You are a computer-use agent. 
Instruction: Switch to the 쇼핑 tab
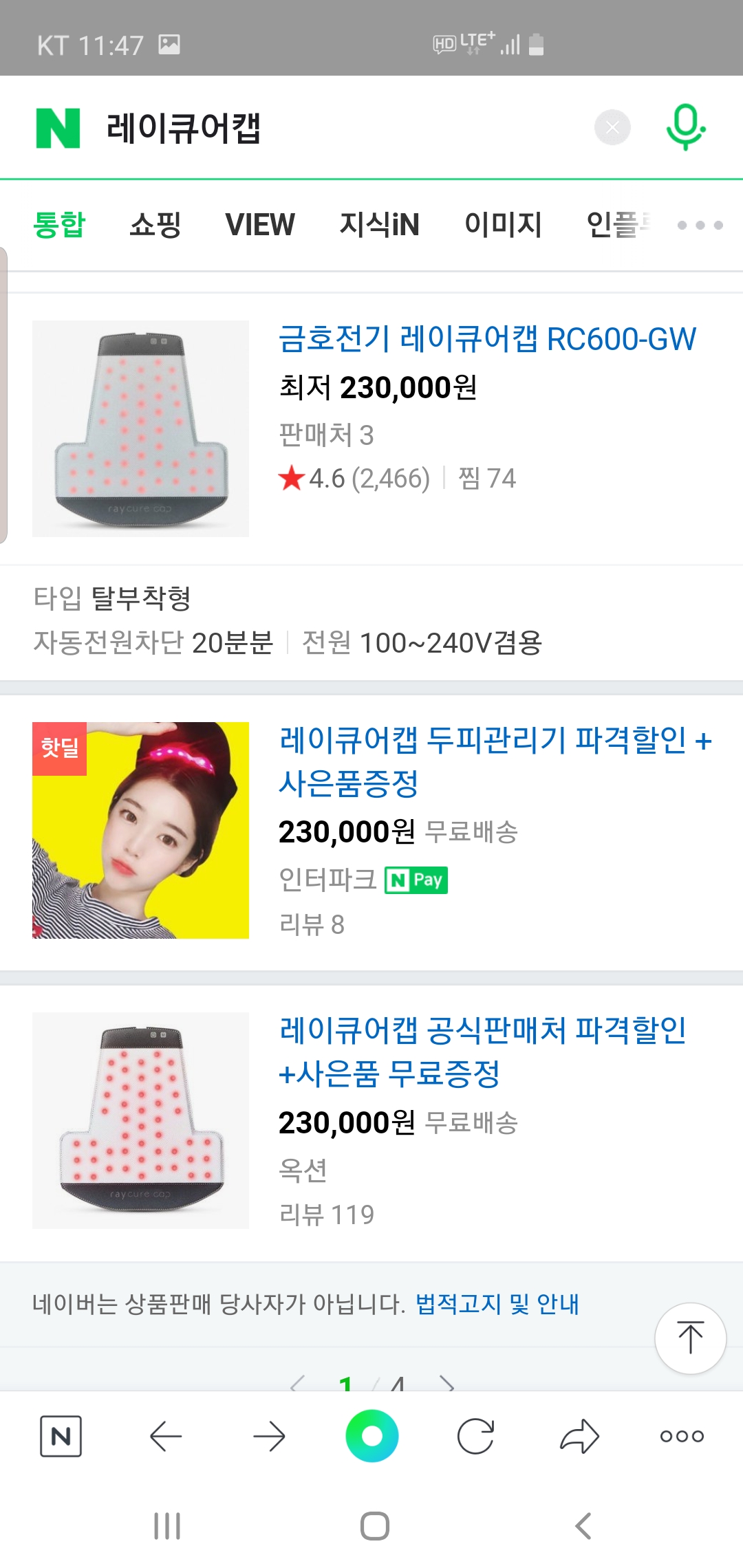(155, 224)
